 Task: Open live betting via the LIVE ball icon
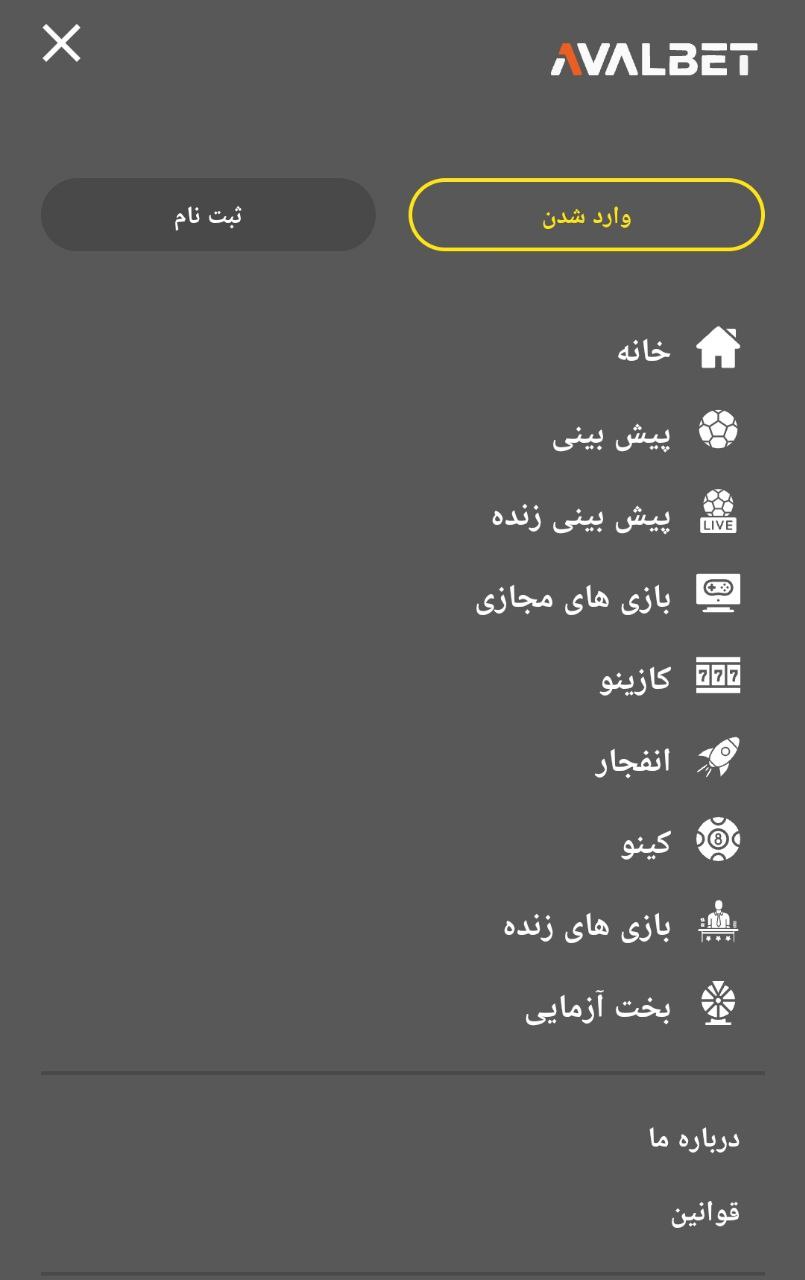coord(717,511)
